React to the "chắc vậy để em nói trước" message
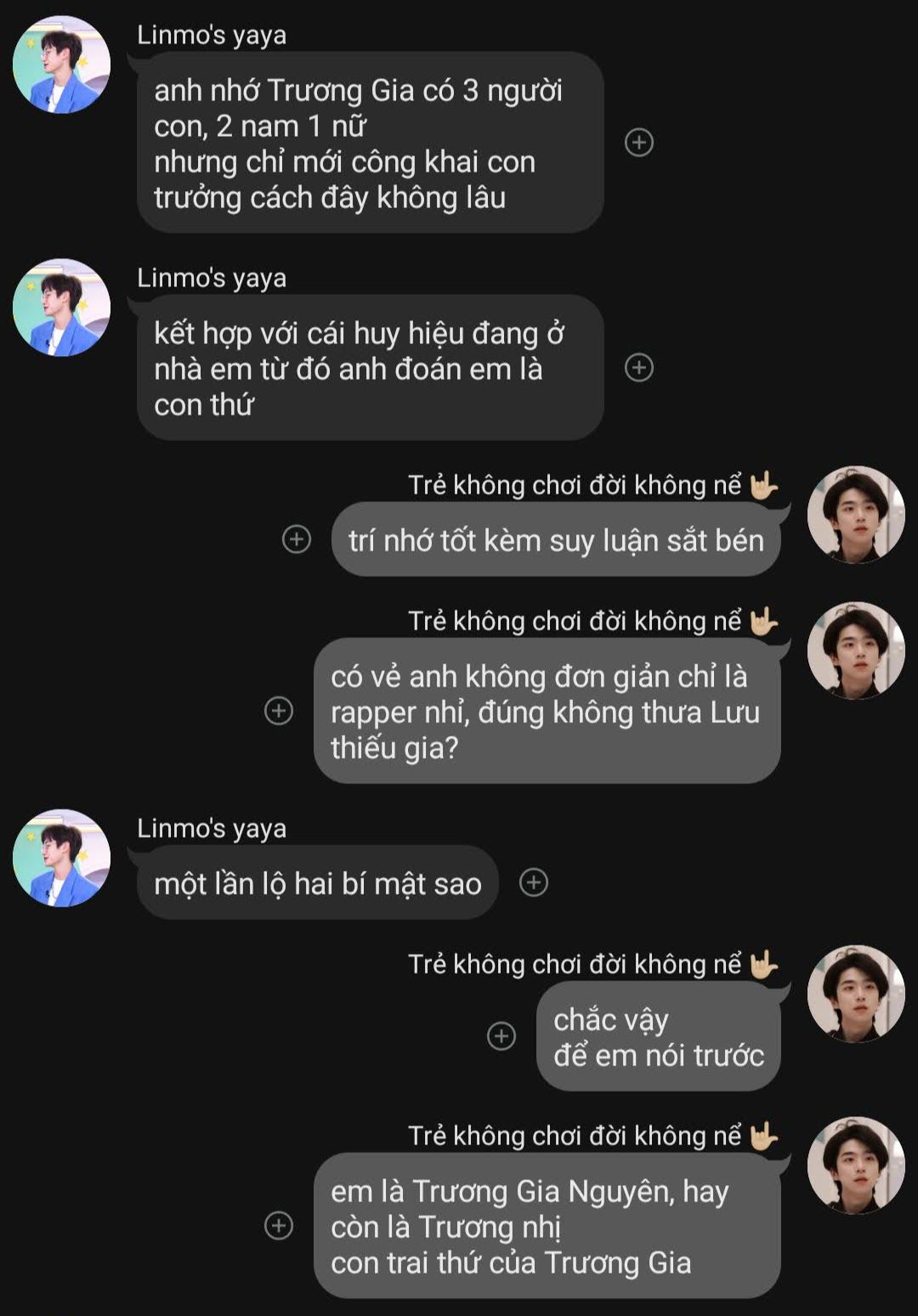 [501, 1036]
